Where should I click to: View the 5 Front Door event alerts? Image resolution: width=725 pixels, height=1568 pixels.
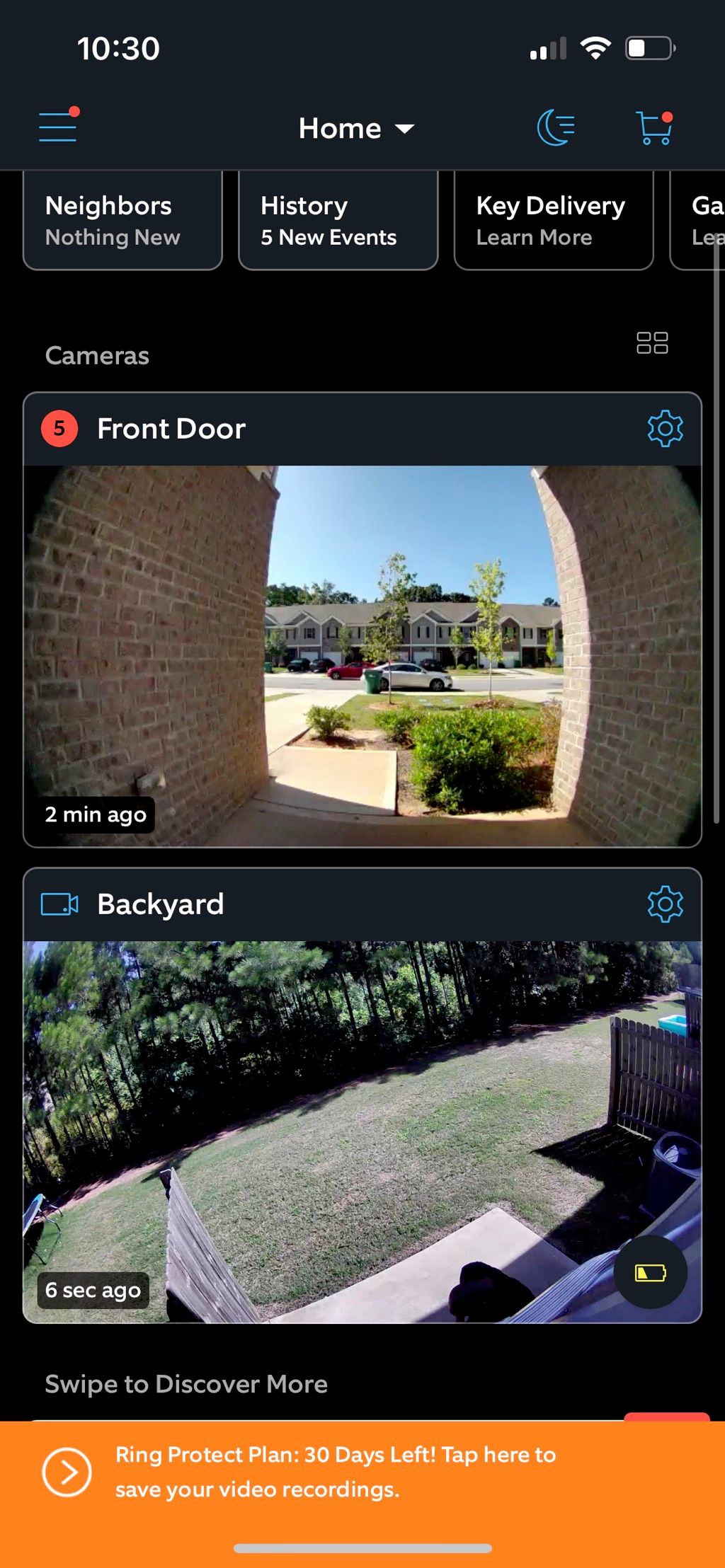[x=59, y=428]
